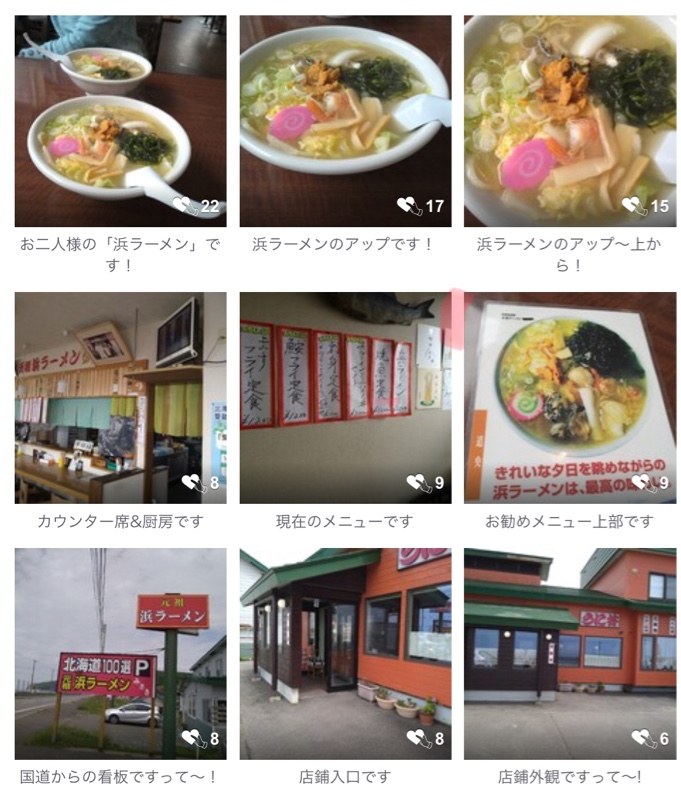Open the 浜ラーメンのアップです photo
The width and height of the screenshot is (681, 800).
coord(345,120)
